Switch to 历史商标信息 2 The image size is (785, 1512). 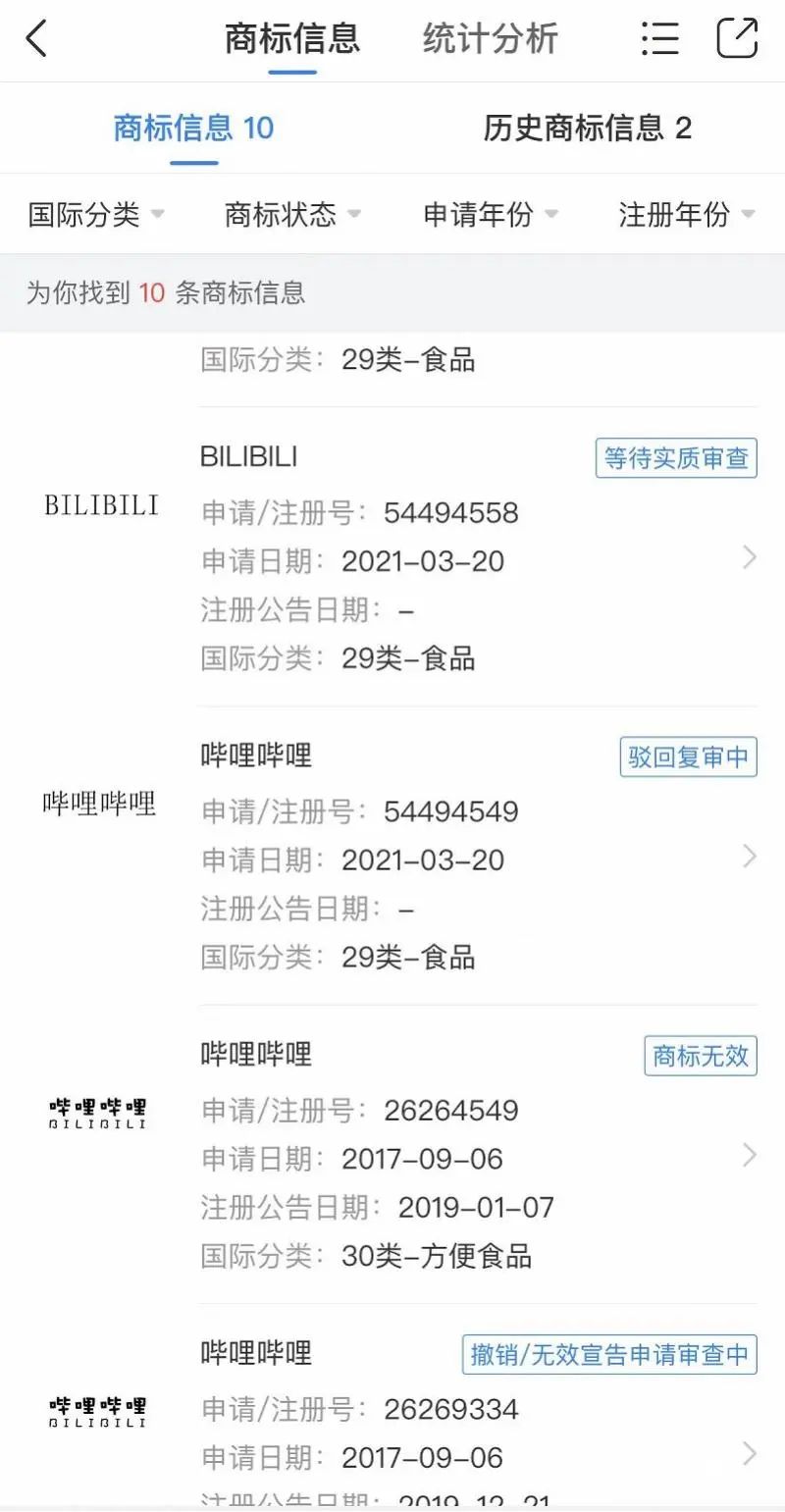pyautogui.click(x=587, y=128)
